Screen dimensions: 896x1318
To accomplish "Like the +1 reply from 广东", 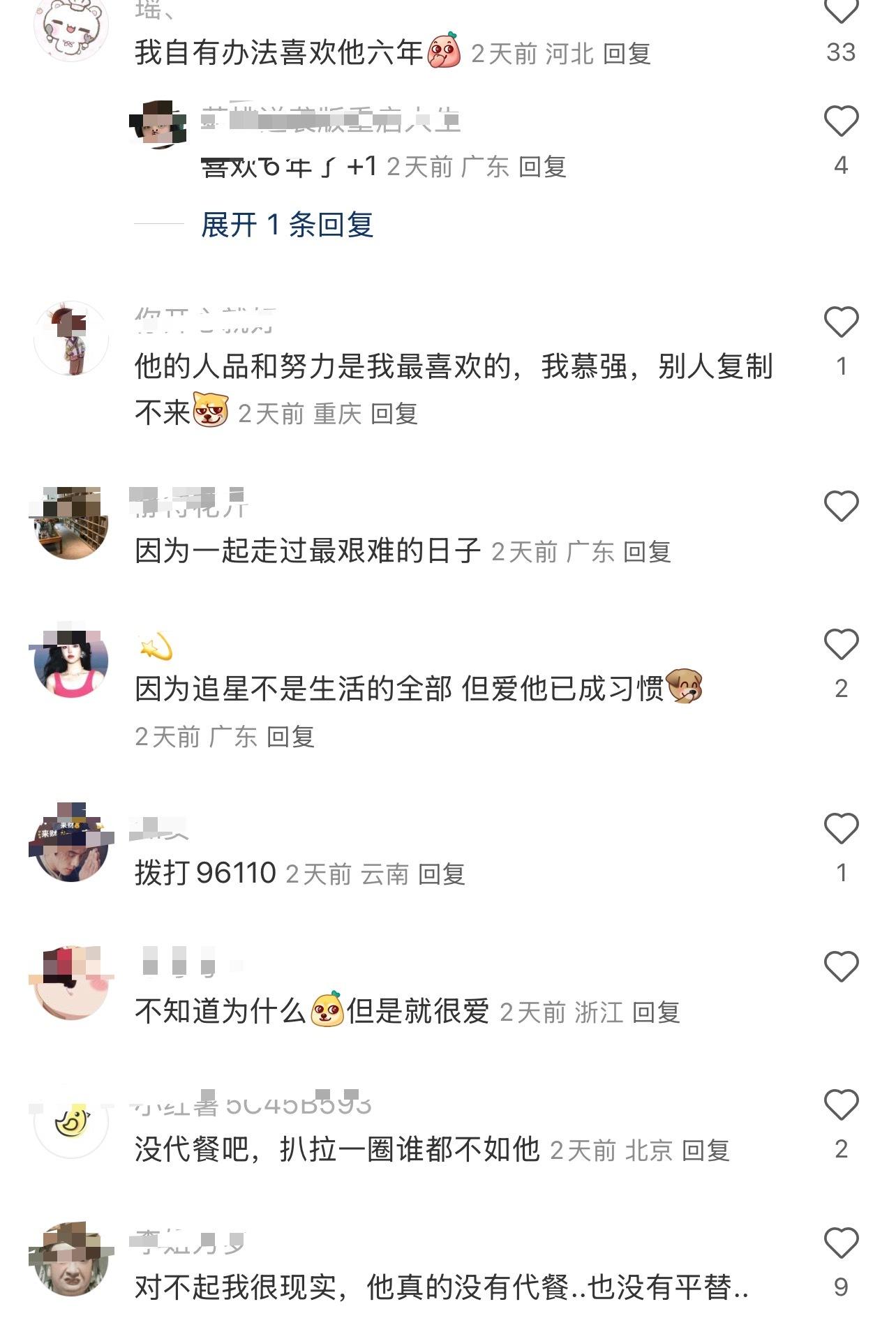I will [841, 122].
